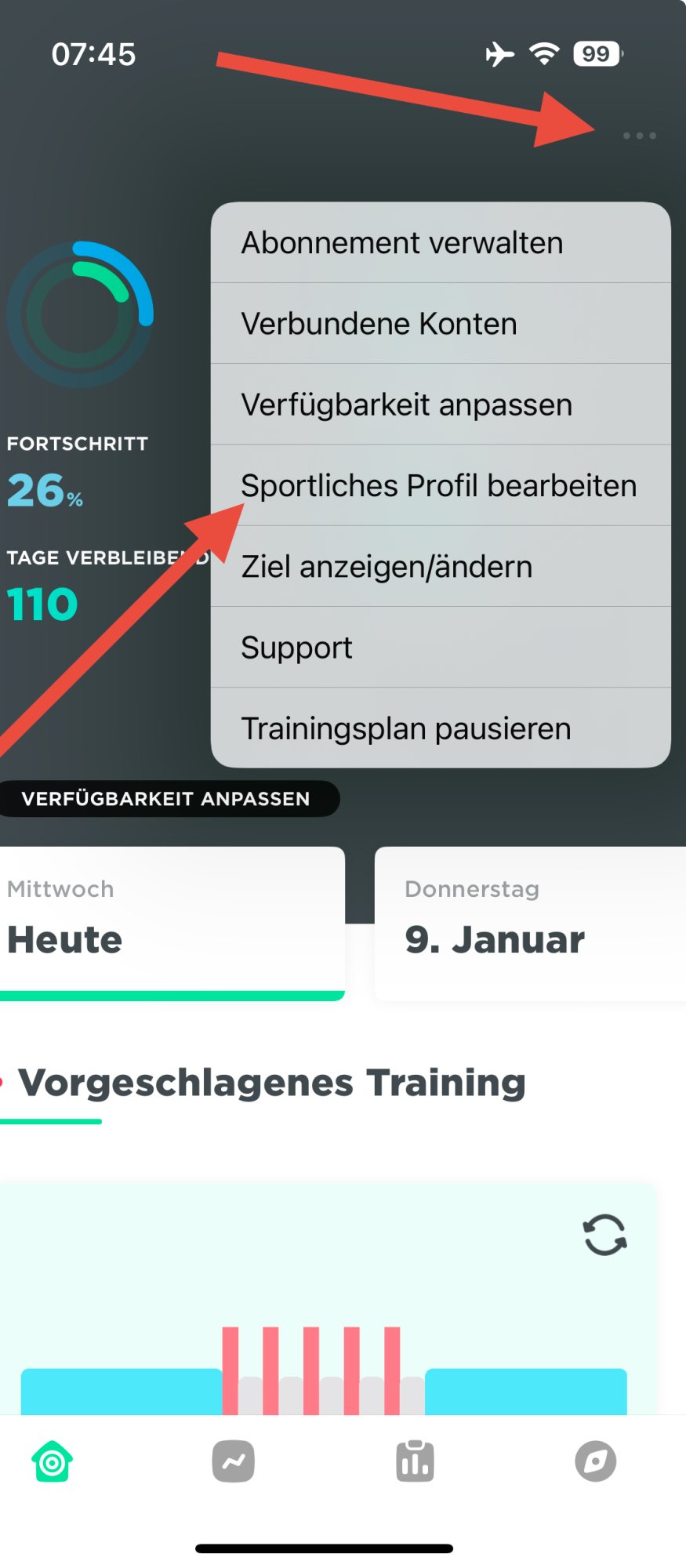Screen dimensions: 686x1568
Task: Refresh the suggested training workout
Action: click(x=604, y=1235)
